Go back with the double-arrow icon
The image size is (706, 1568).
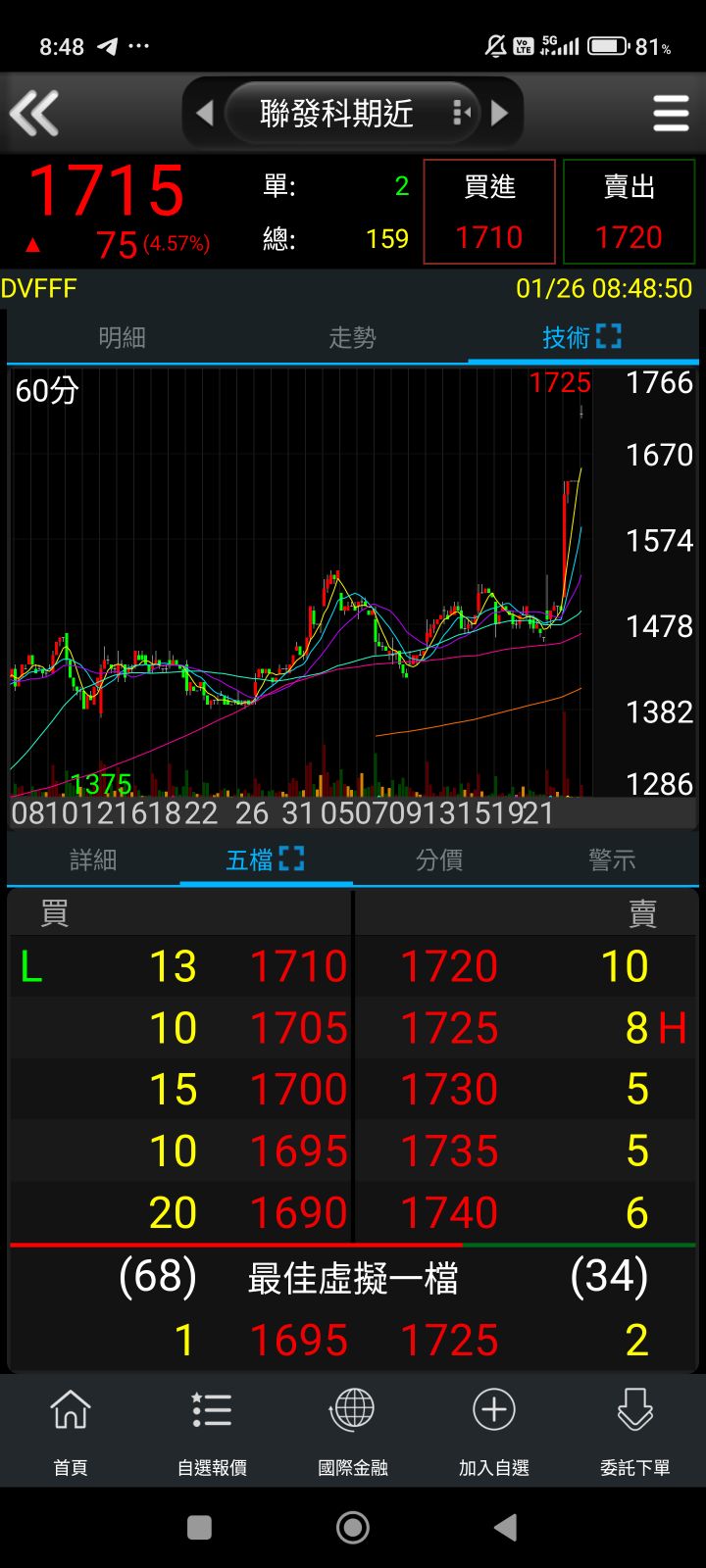click(35, 114)
